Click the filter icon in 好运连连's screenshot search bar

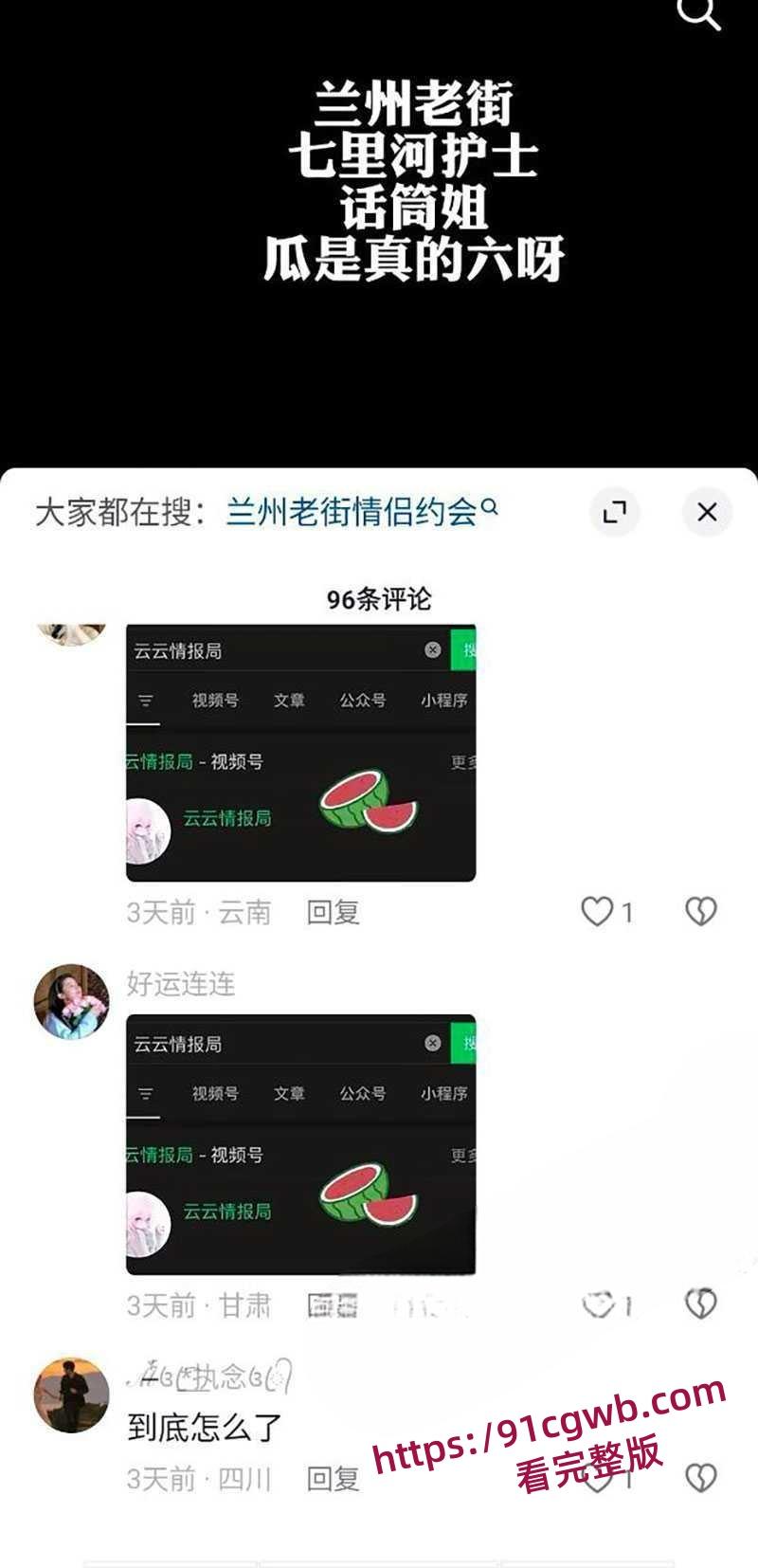click(x=145, y=1092)
